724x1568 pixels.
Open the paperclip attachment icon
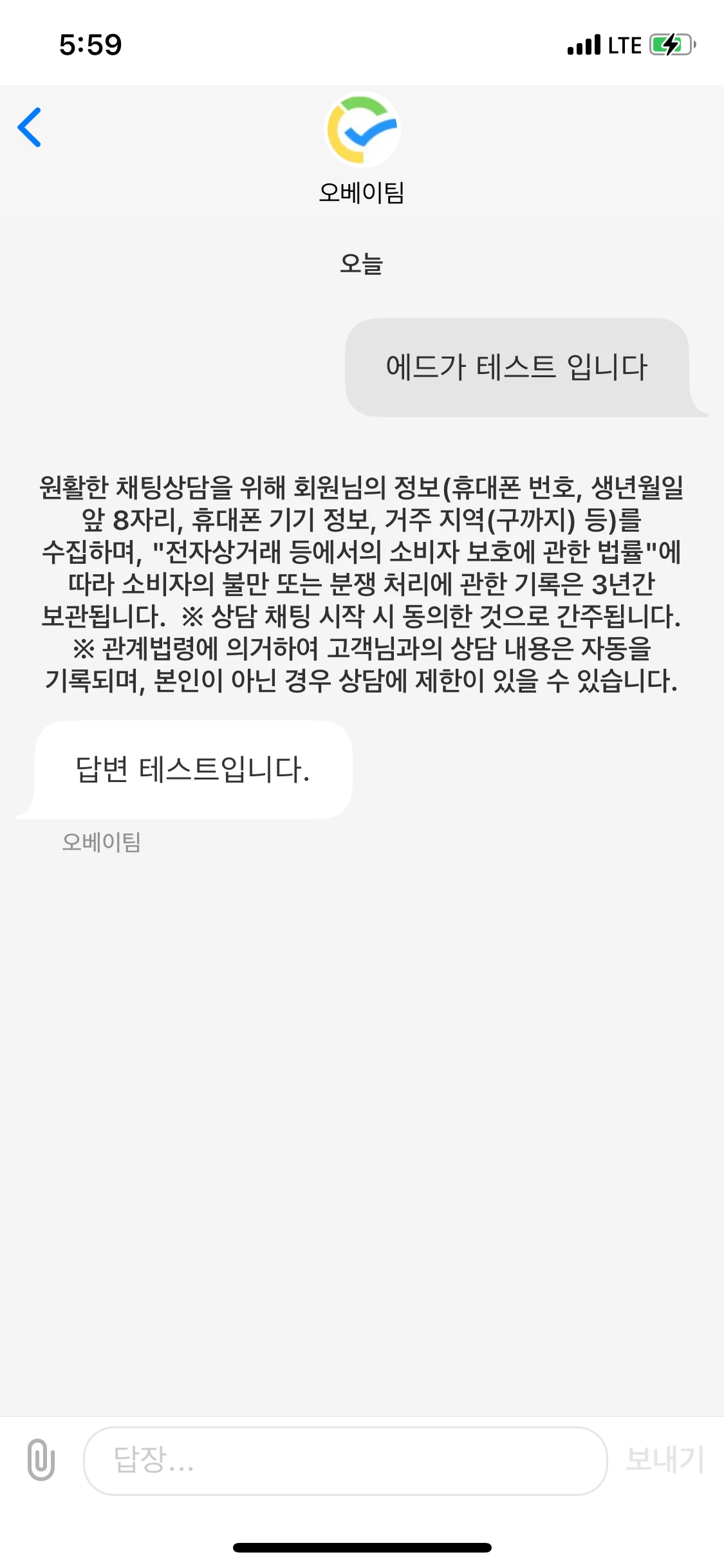(x=41, y=1459)
